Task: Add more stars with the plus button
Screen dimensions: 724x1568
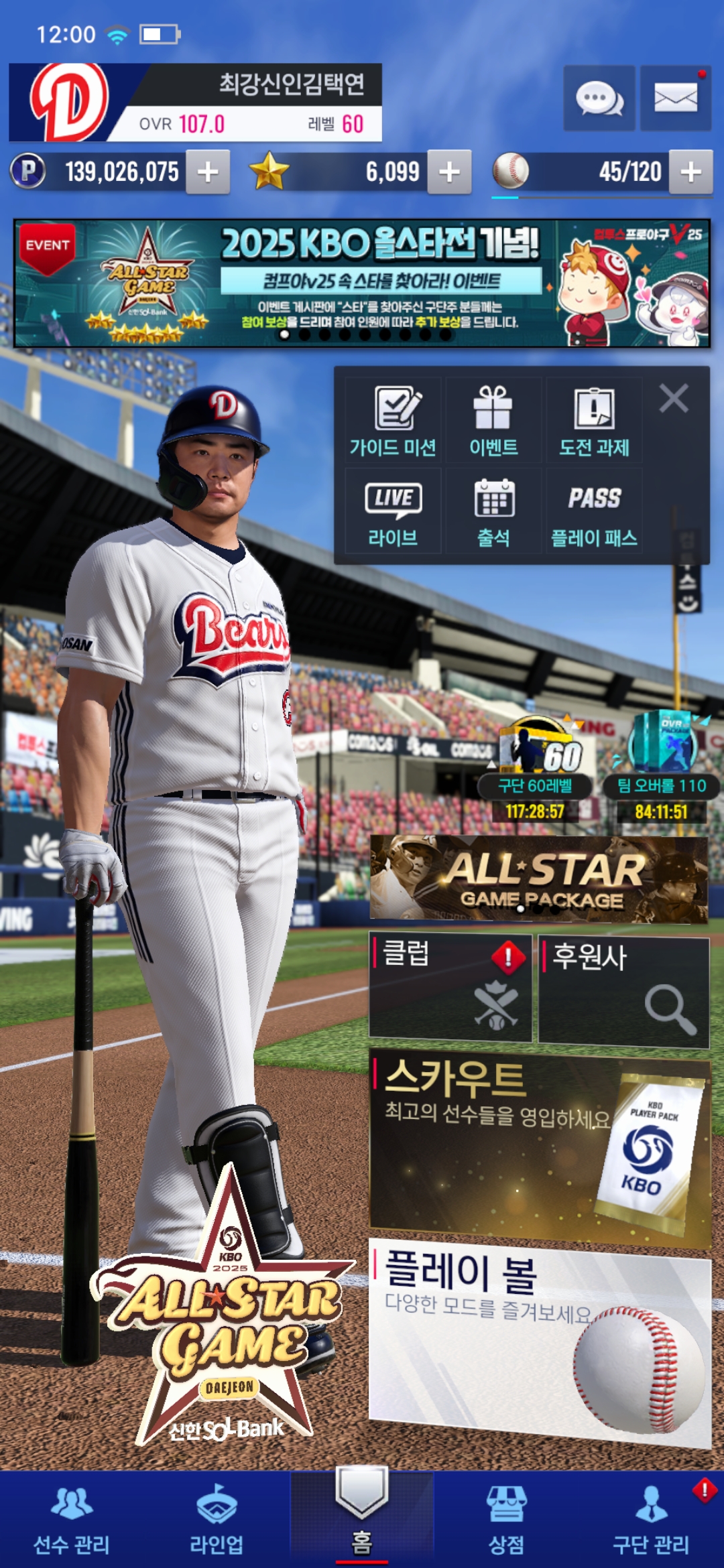Action: [x=449, y=172]
